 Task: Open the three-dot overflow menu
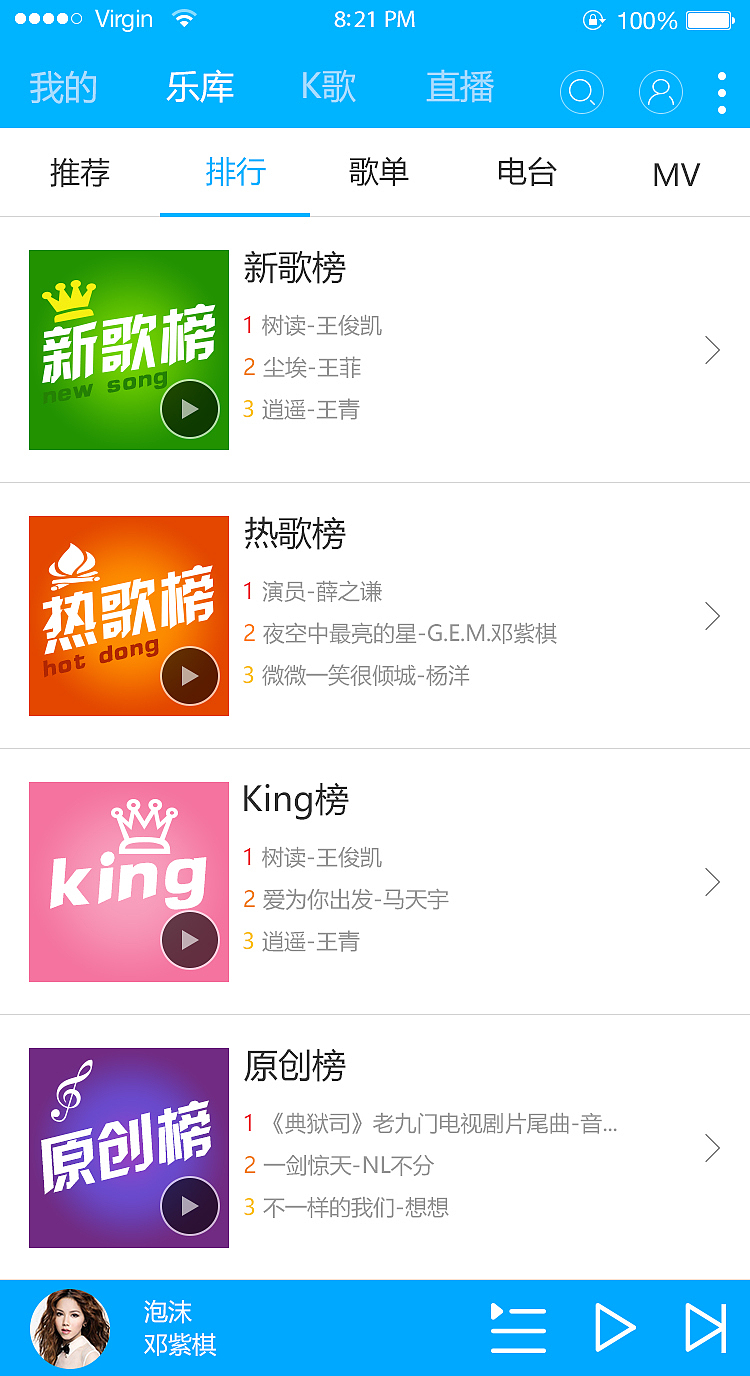722,91
